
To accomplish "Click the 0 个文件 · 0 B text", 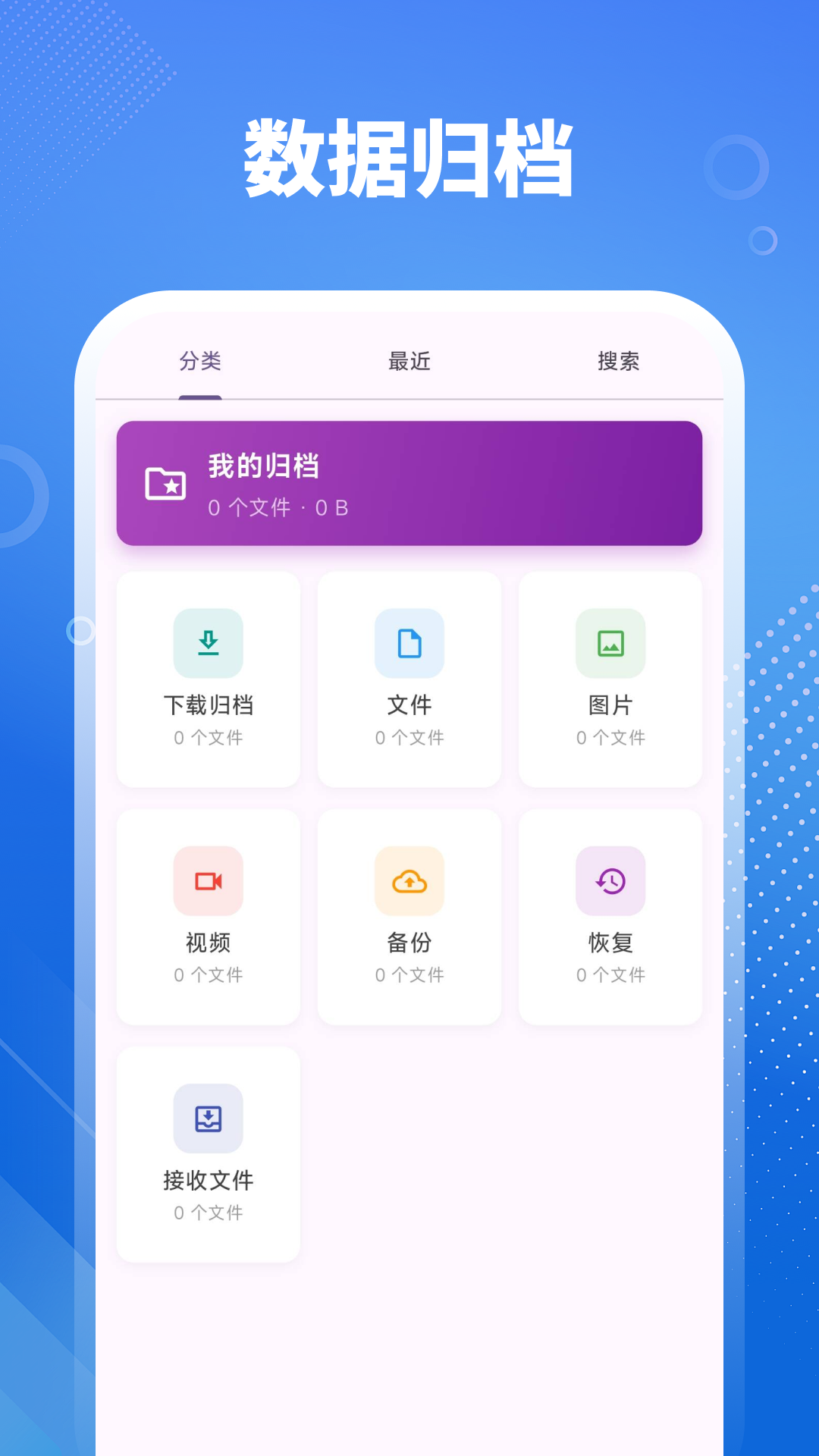I will point(278,507).
